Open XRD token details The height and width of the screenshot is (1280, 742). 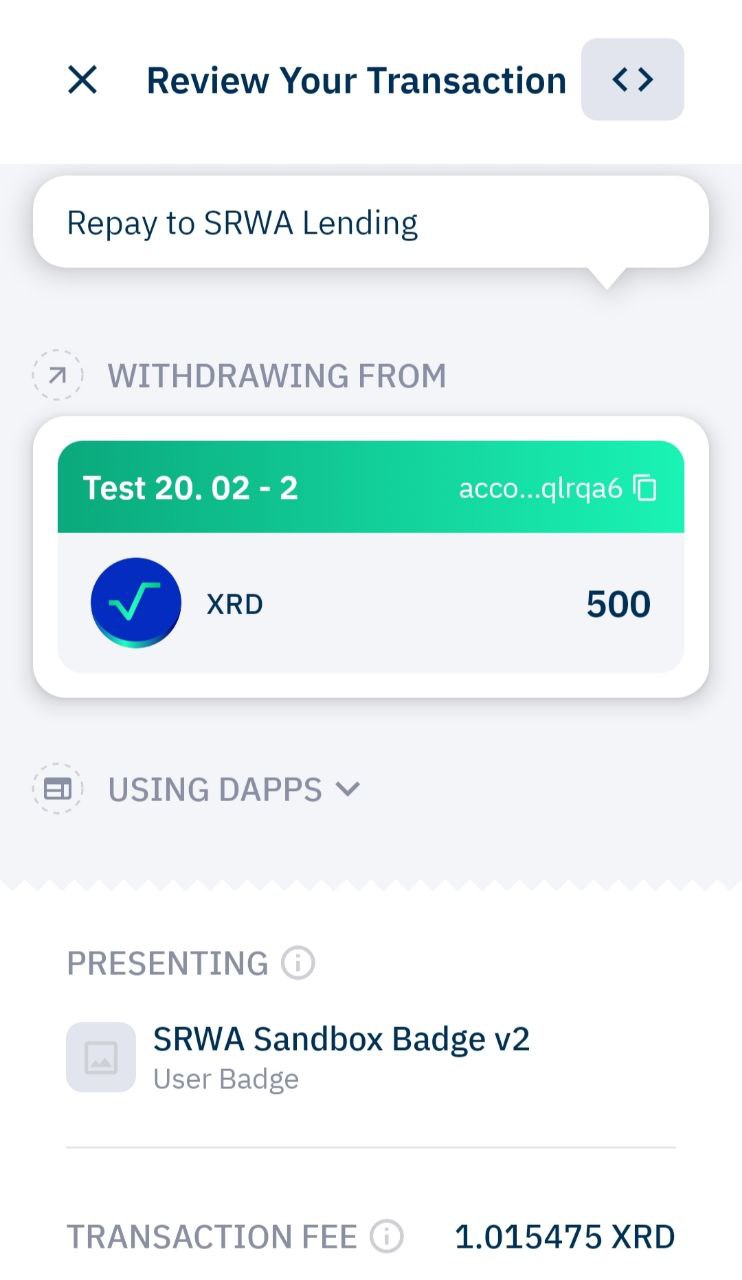(x=370, y=603)
